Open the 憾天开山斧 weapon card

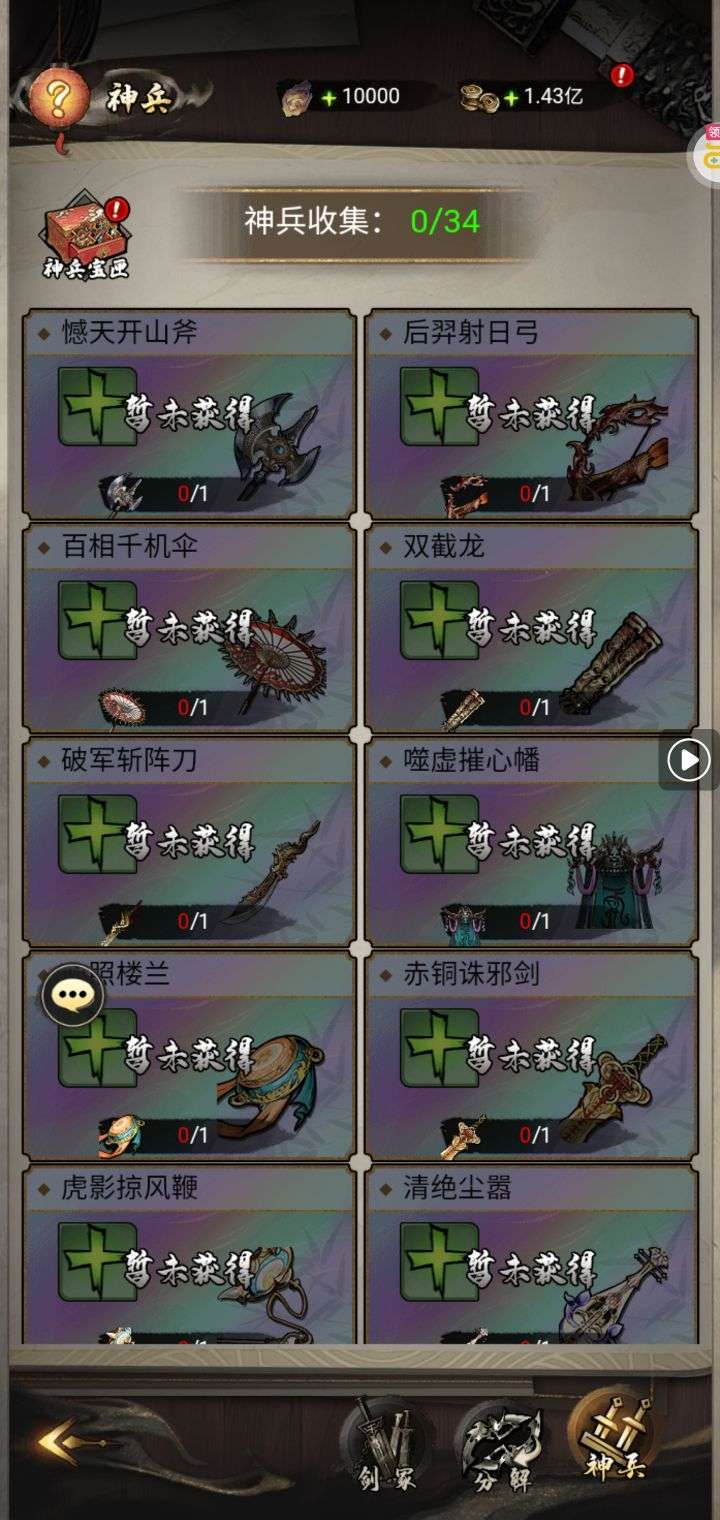189,413
